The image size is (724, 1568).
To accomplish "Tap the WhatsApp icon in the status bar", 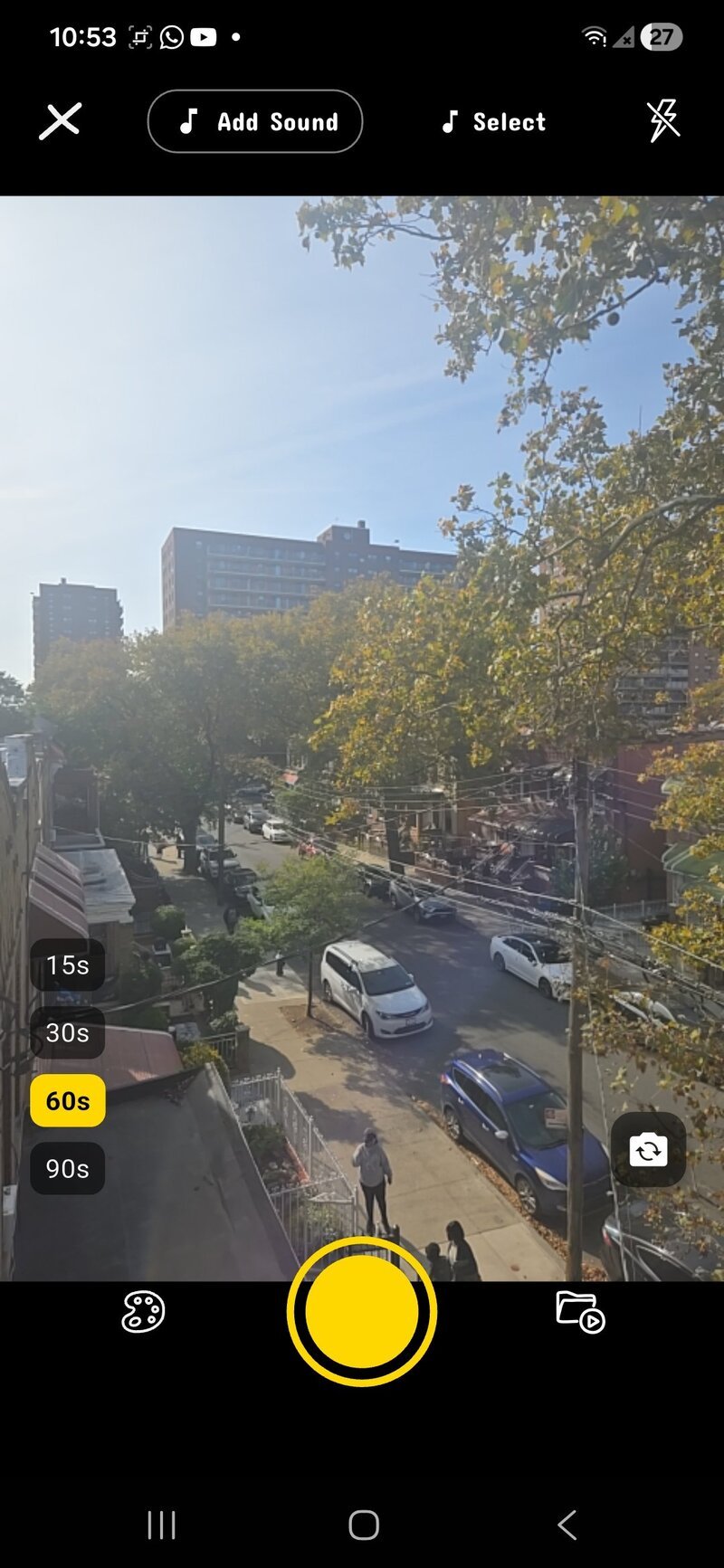I will [170, 36].
